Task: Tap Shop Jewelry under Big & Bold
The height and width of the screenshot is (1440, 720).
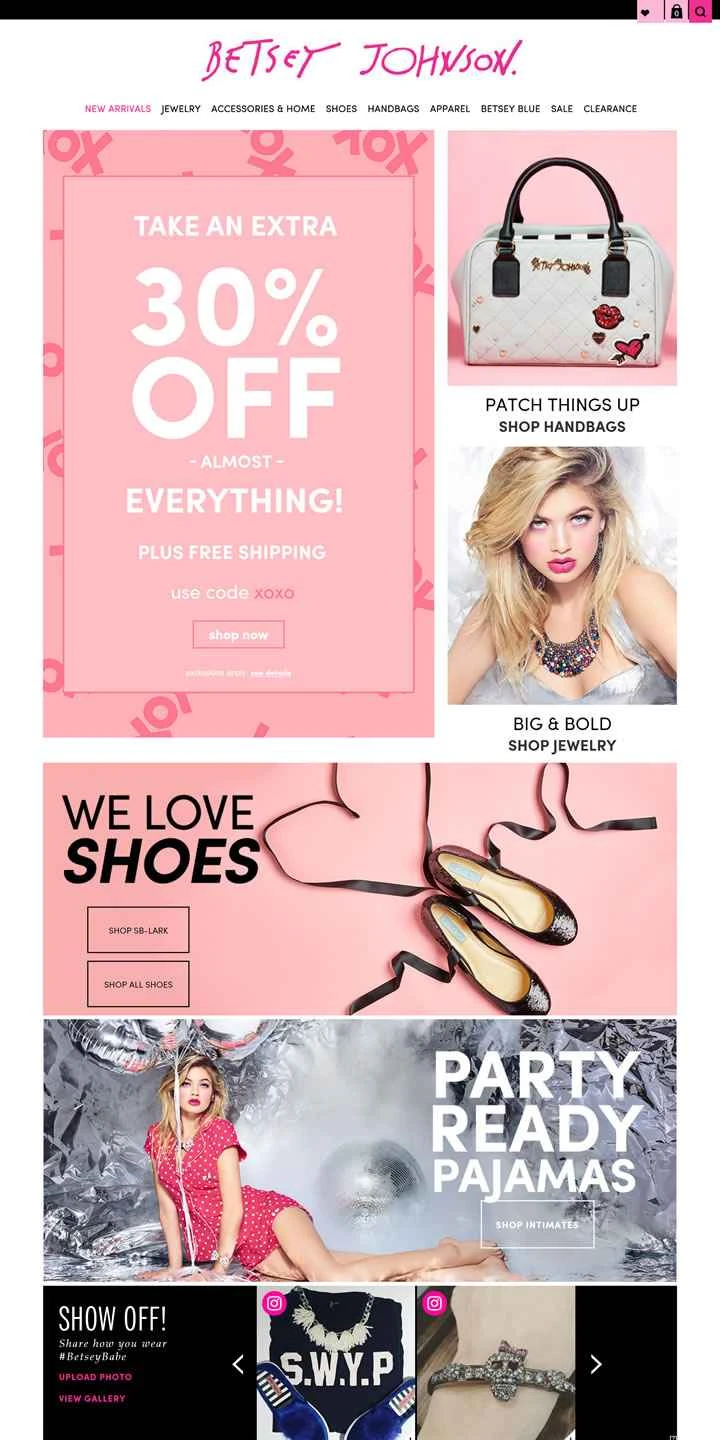Action: 562,746
